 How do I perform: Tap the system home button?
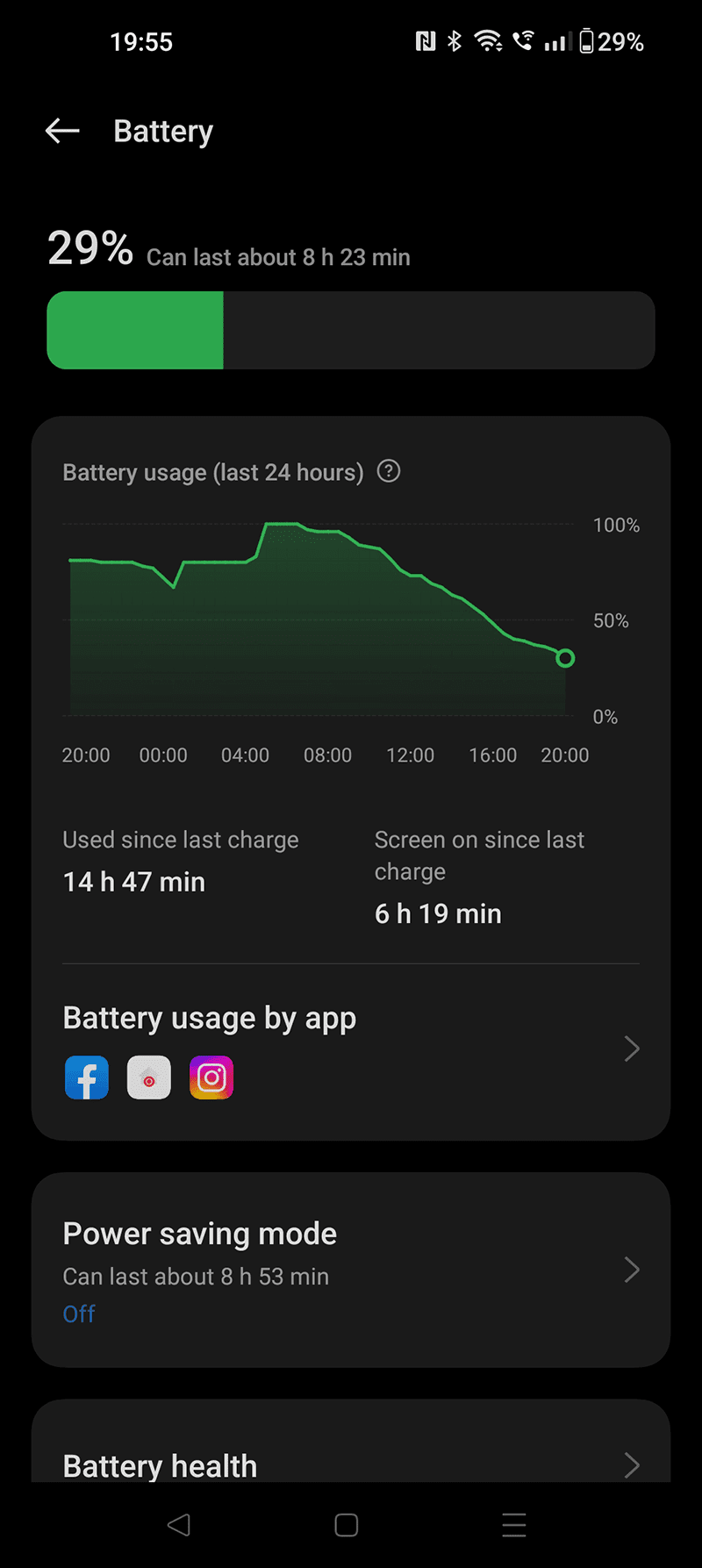coord(347,1525)
